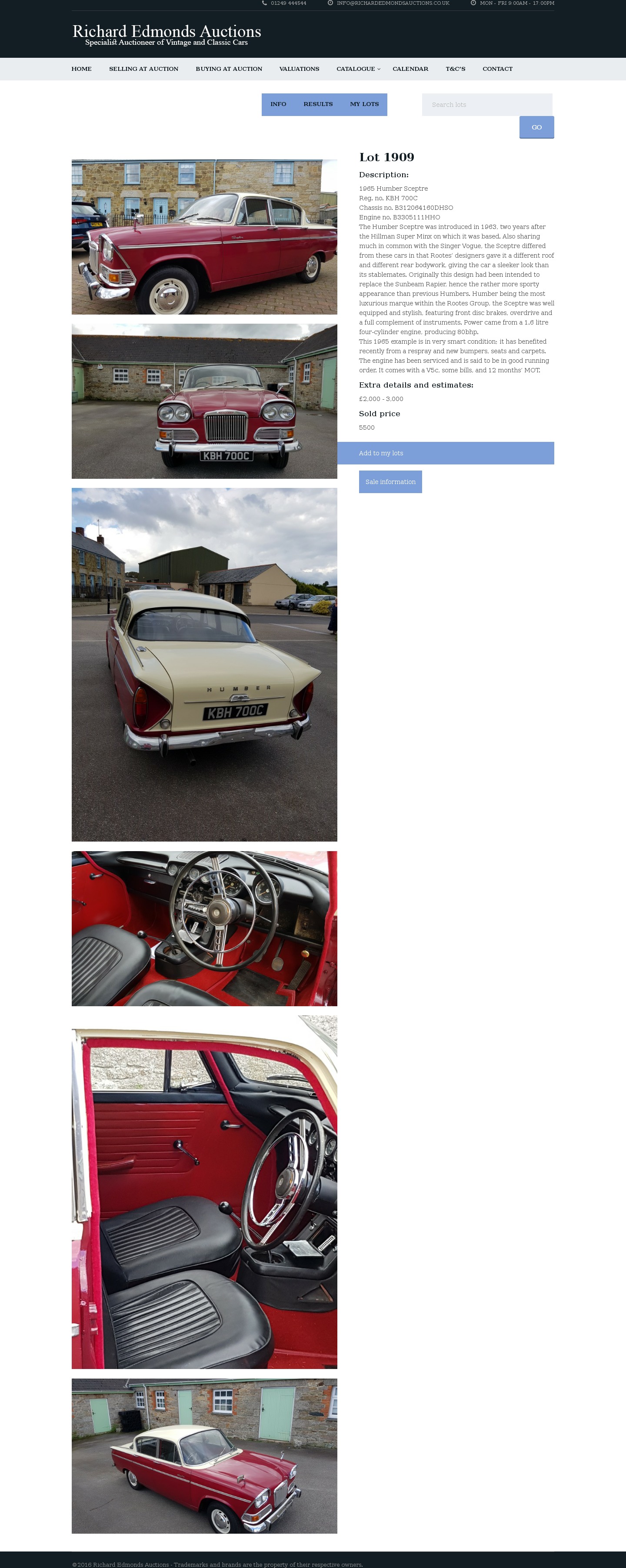Open the steering wheel dashboard photo

pyautogui.click(x=204, y=928)
